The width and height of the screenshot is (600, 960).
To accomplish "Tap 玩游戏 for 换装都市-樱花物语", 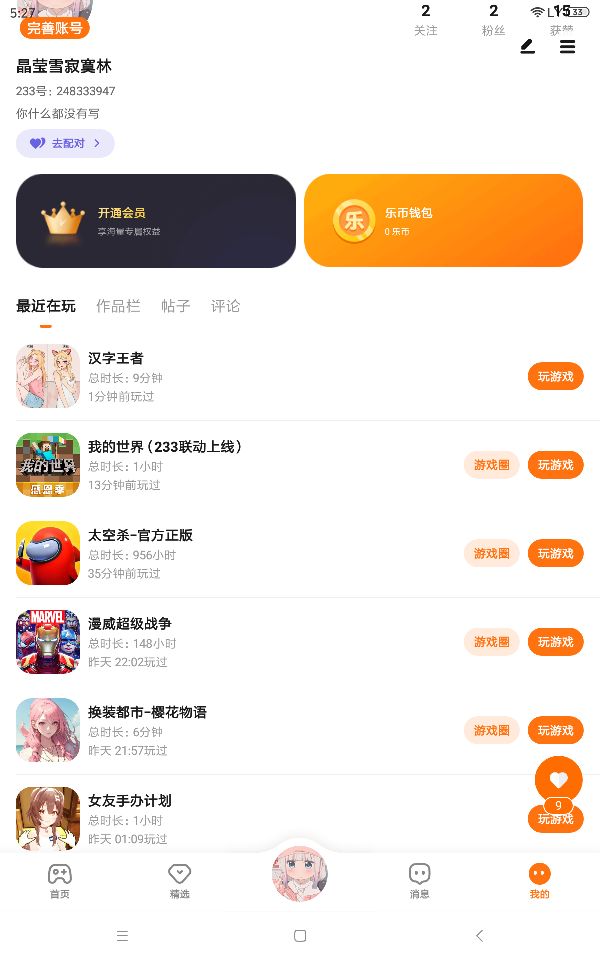I will pos(555,730).
